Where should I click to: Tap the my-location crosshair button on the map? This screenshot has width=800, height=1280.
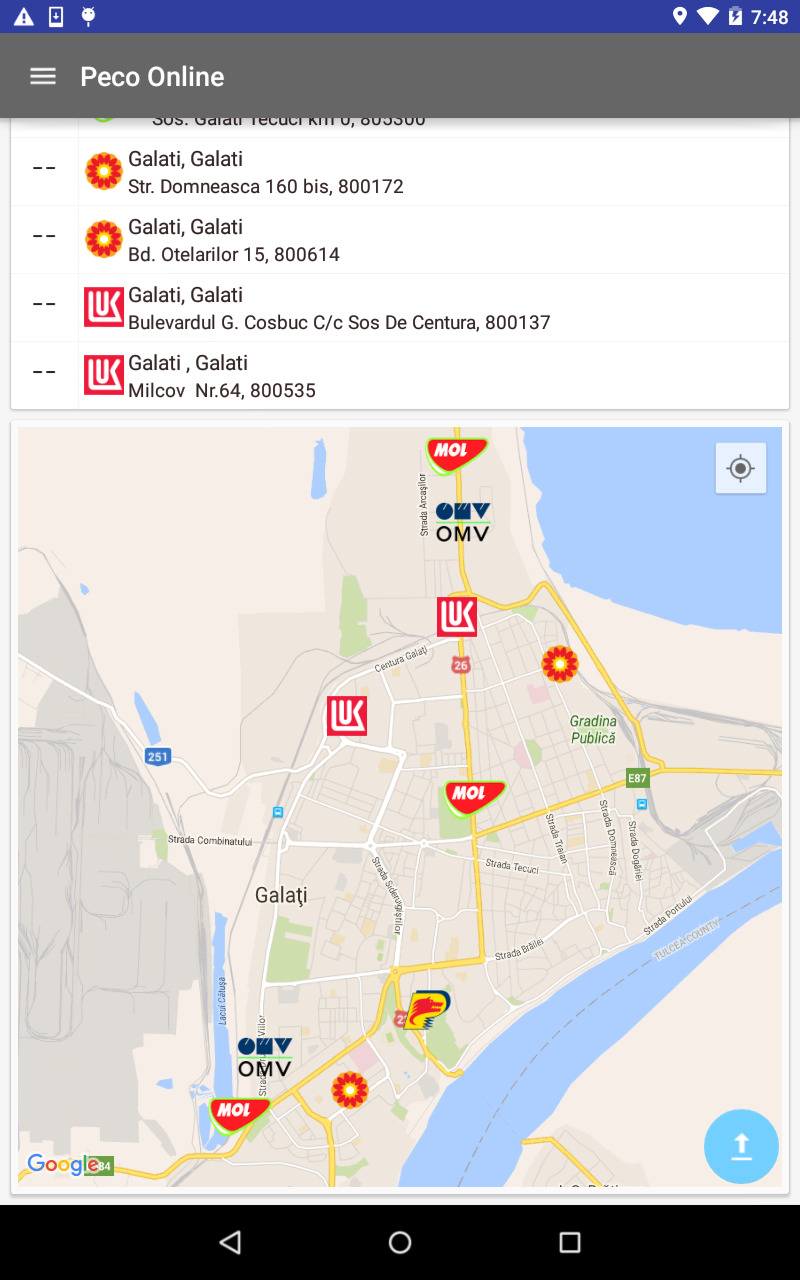740,468
